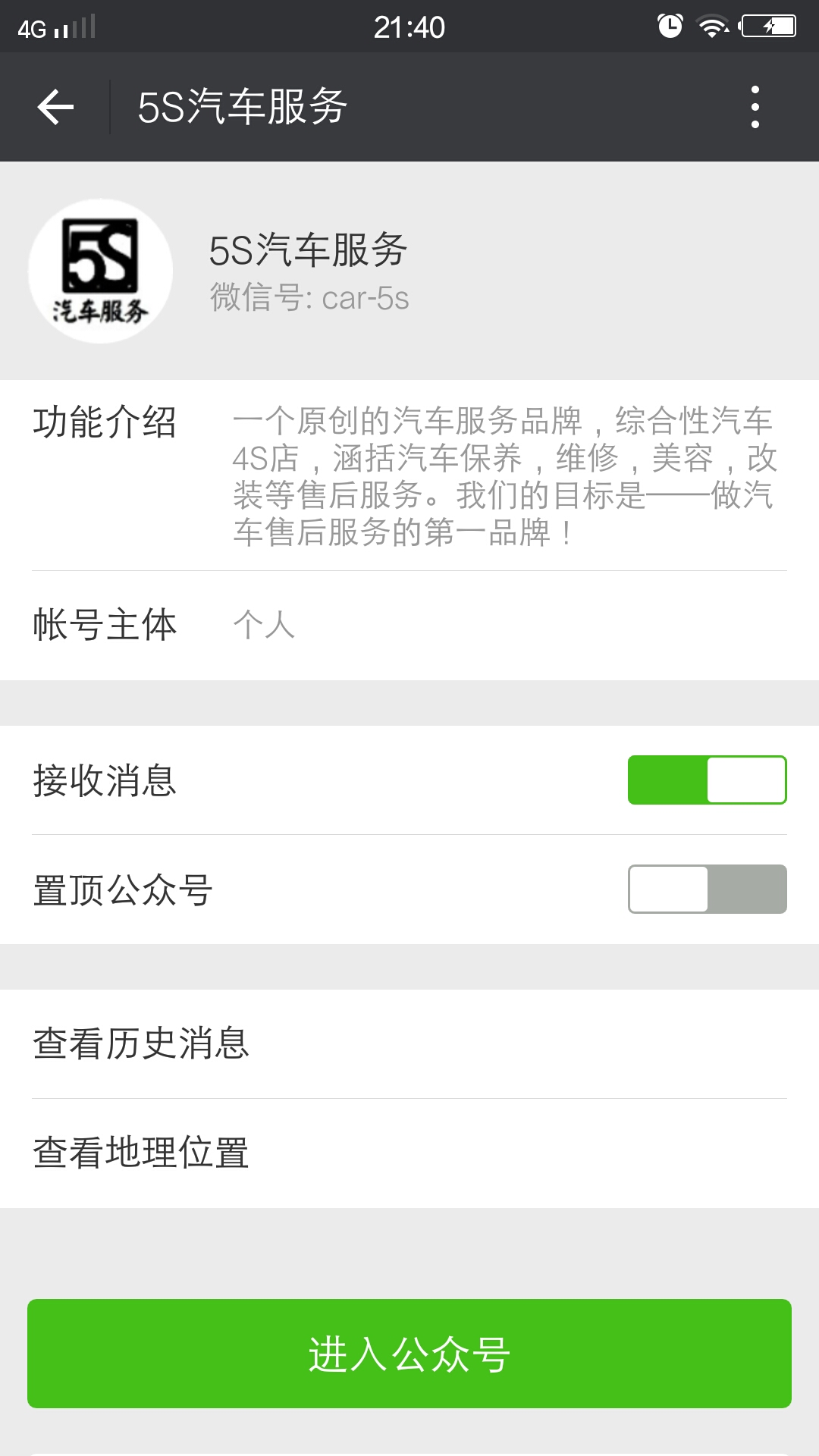The width and height of the screenshot is (819, 1456).
Task: Tap the 进入公众号 button
Action: pyautogui.click(x=409, y=1354)
